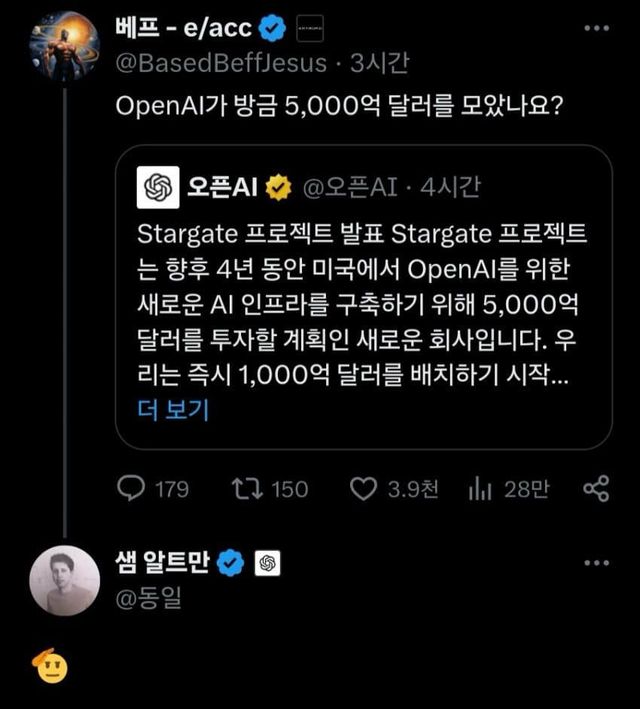Open overflow menu on BasedBeffJesus post
The width and height of the screenshot is (640, 709).
point(596,28)
